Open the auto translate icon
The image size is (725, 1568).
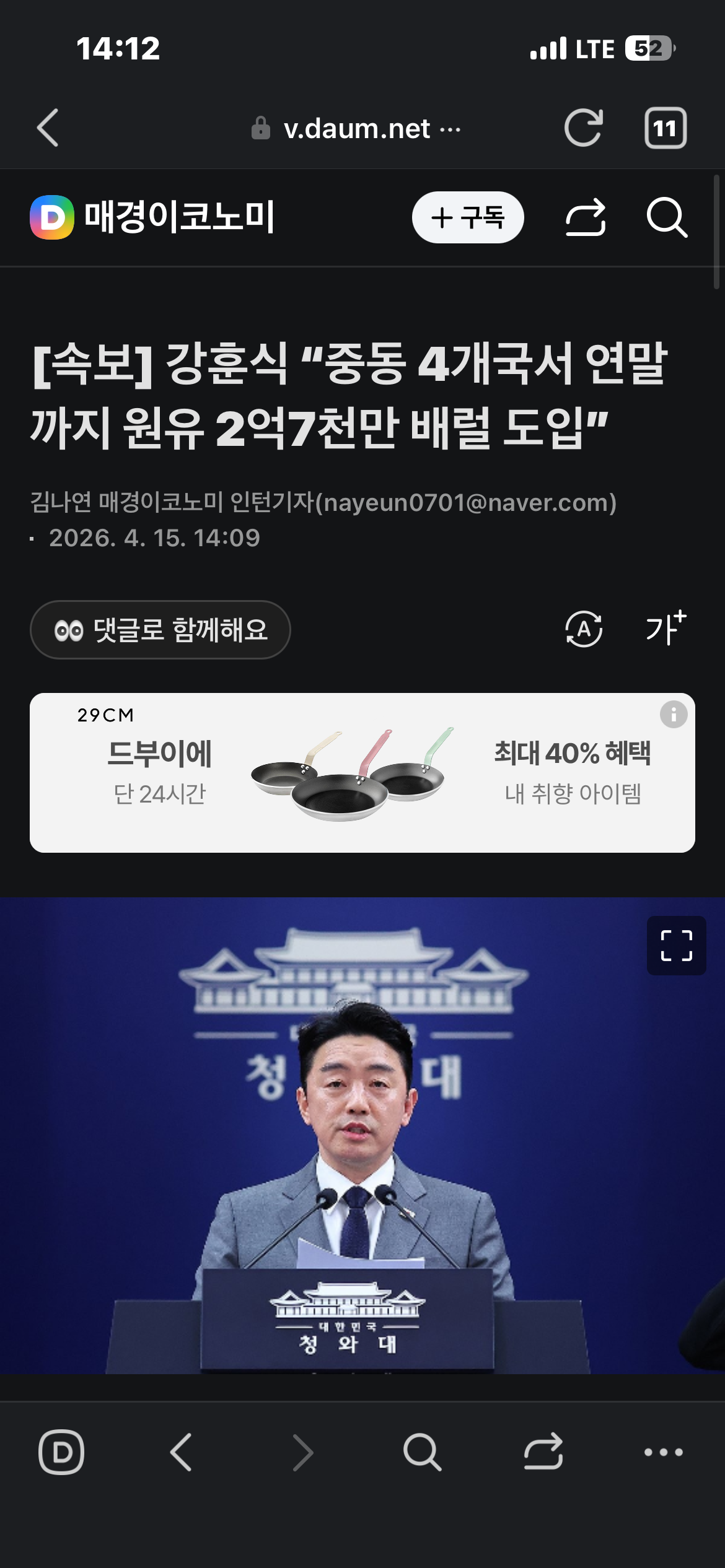[583, 629]
